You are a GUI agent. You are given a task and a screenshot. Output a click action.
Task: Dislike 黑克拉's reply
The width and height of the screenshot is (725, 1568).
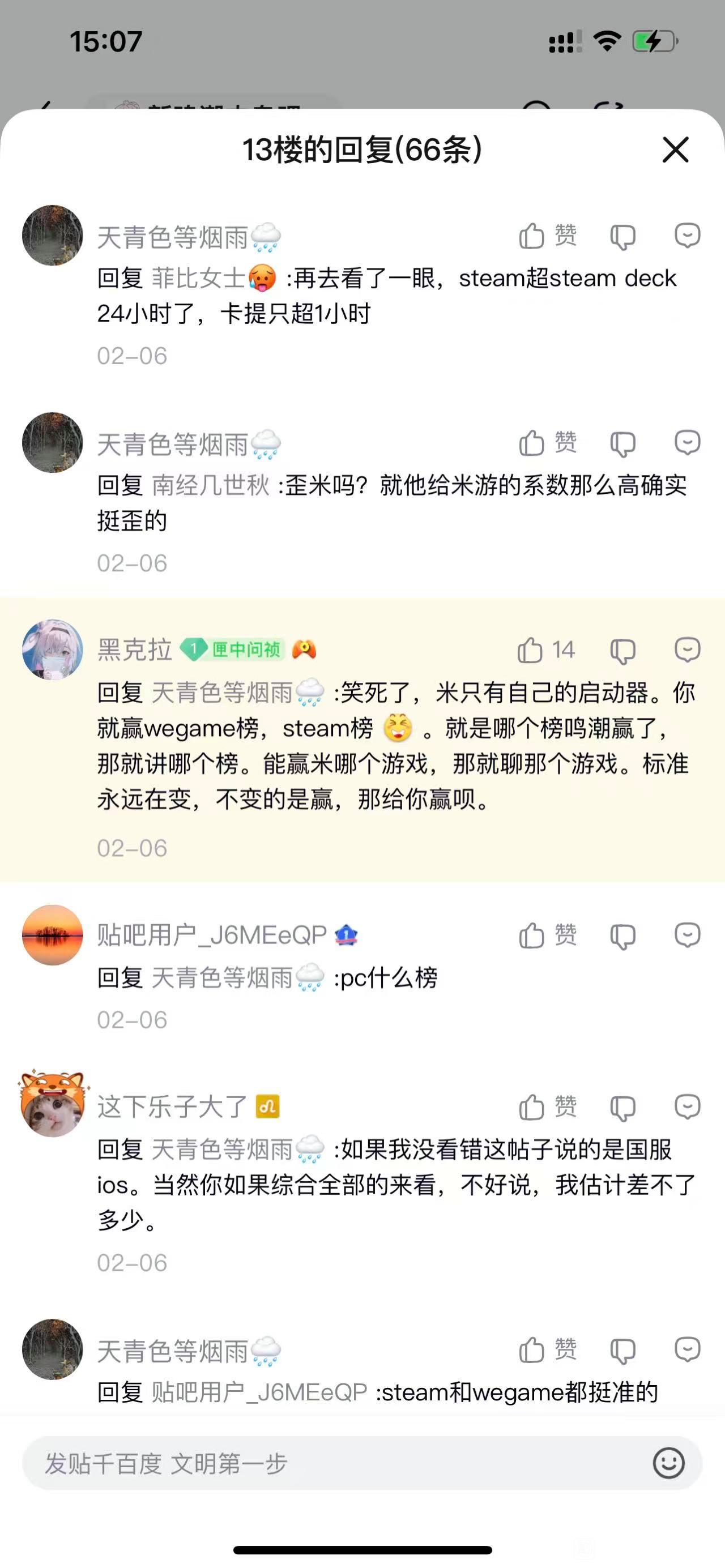(622, 650)
